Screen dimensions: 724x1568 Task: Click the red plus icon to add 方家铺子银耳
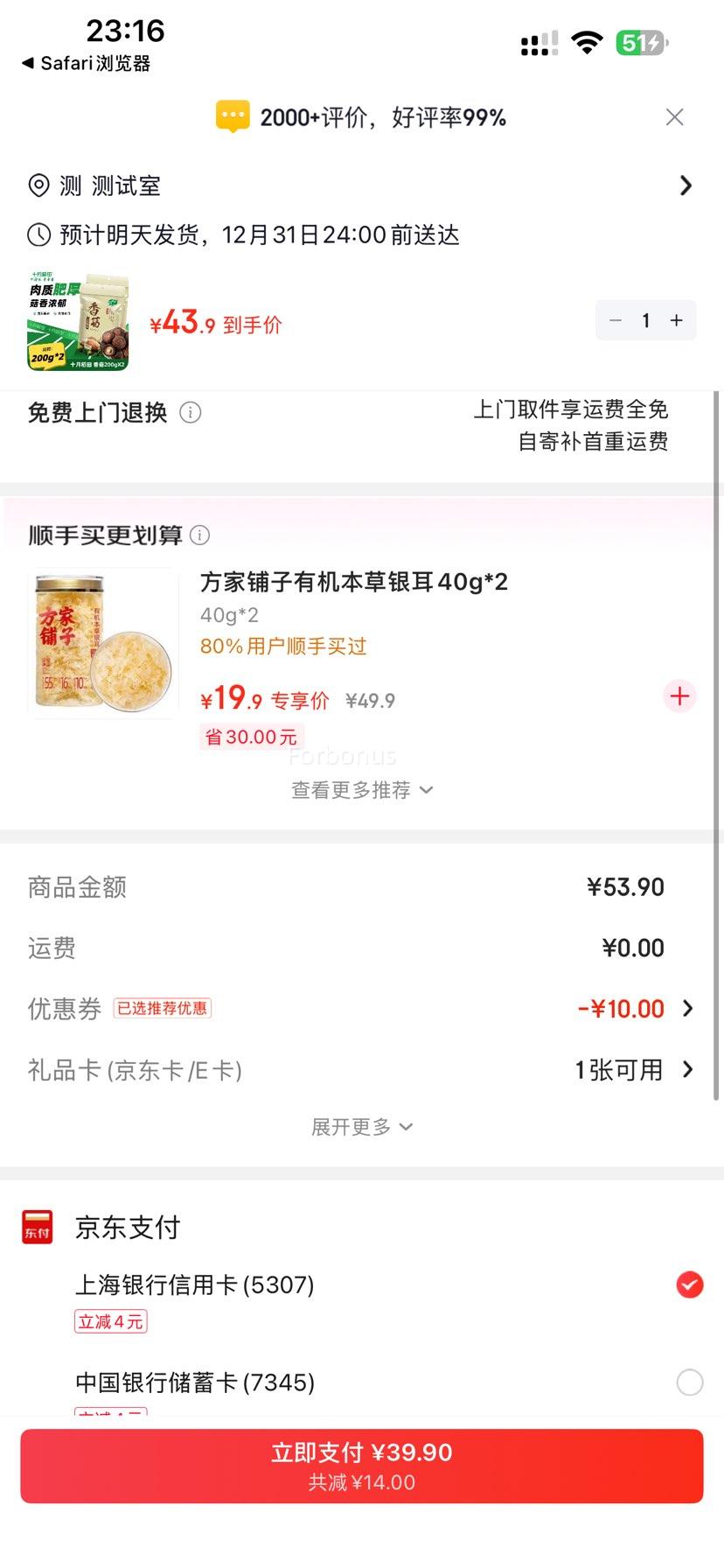pos(679,696)
